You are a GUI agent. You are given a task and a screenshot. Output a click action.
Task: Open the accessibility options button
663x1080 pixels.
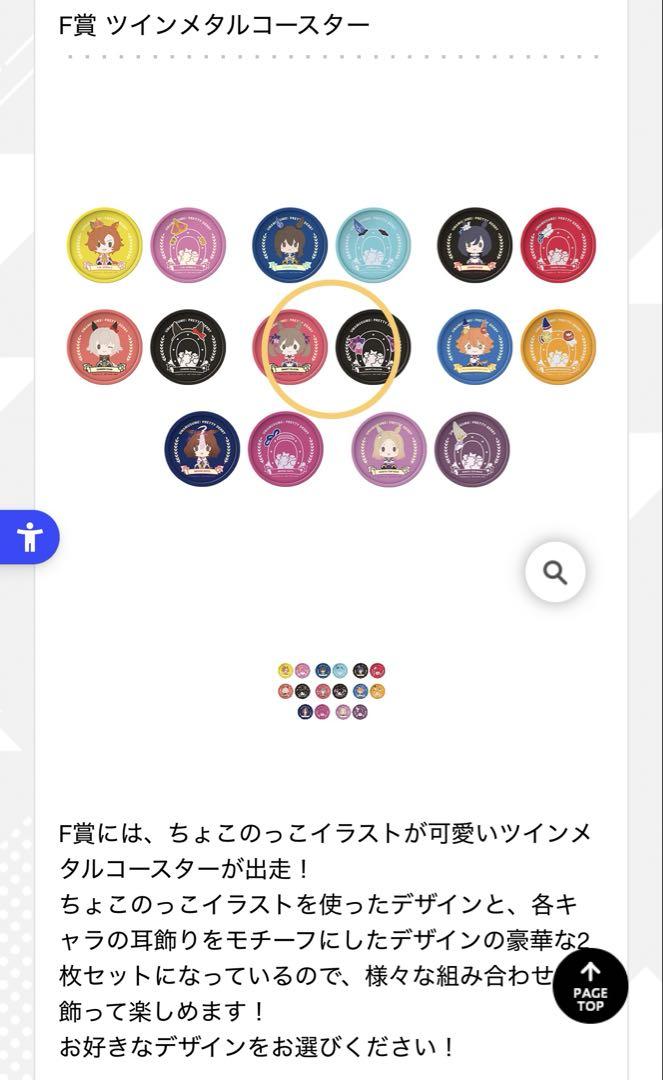click(x=29, y=537)
